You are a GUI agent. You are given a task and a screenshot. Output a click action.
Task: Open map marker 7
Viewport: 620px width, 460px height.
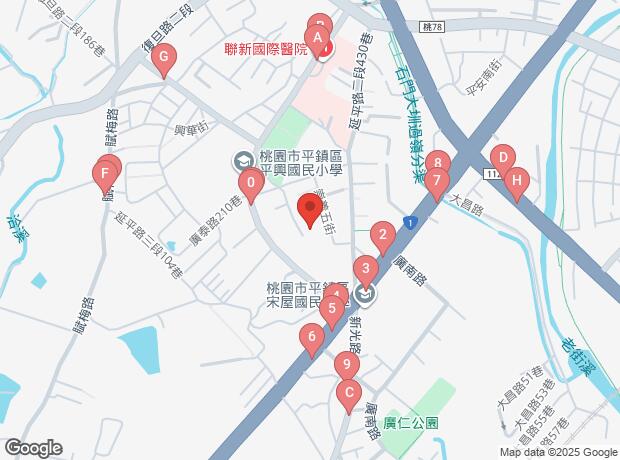point(435,182)
